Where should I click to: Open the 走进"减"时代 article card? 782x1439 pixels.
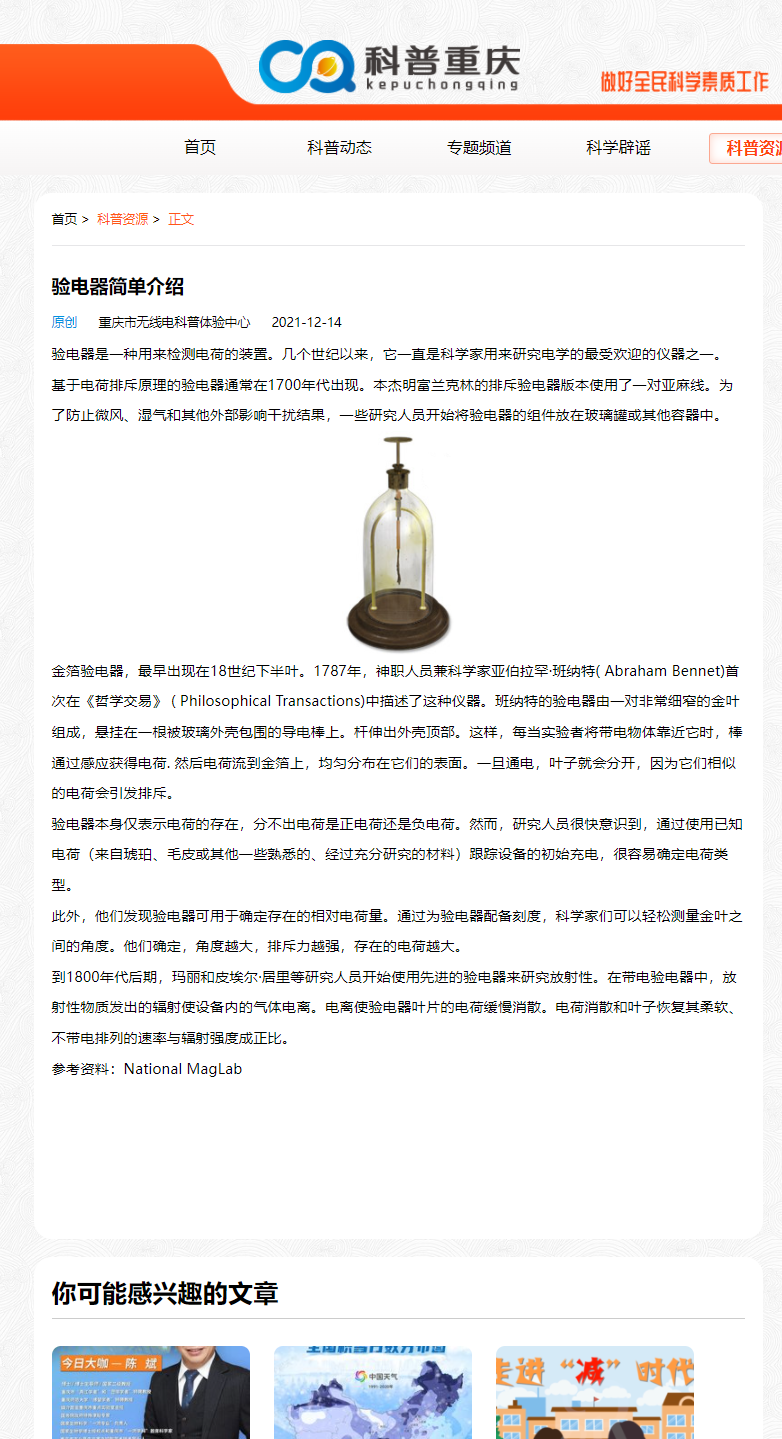[x=595, y=1395]
